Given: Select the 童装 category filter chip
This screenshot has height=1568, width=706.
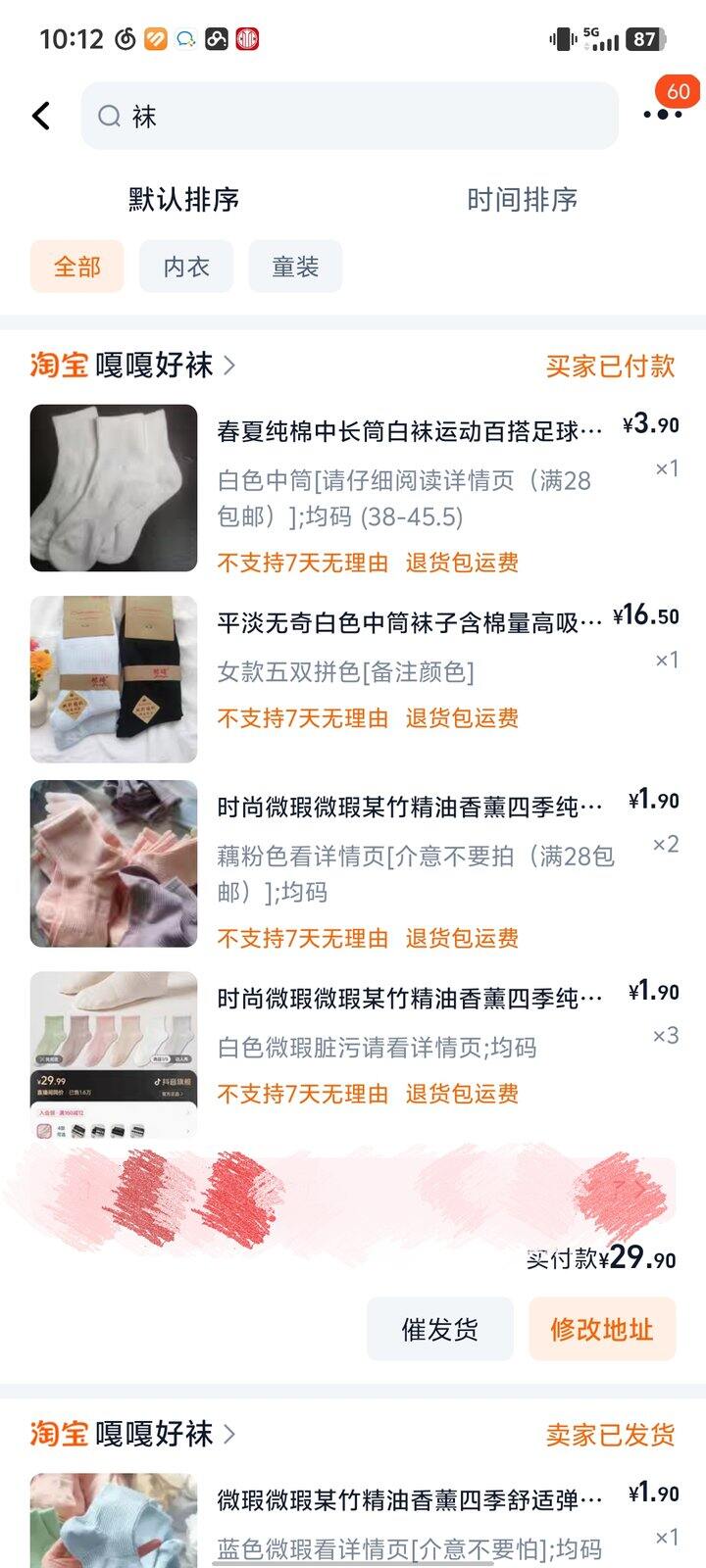Looking at the screenshot, I should [293, 266].
